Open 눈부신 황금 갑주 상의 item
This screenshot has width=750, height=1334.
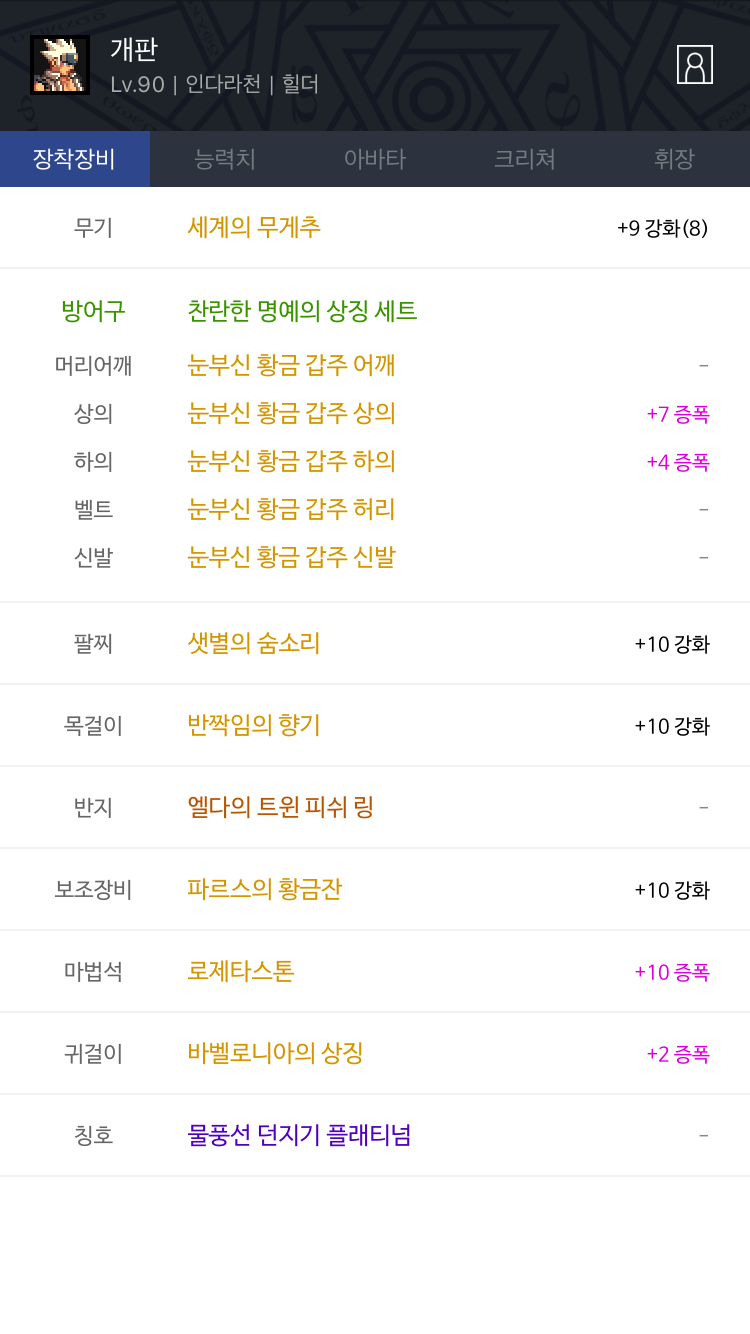click(291, 413)
